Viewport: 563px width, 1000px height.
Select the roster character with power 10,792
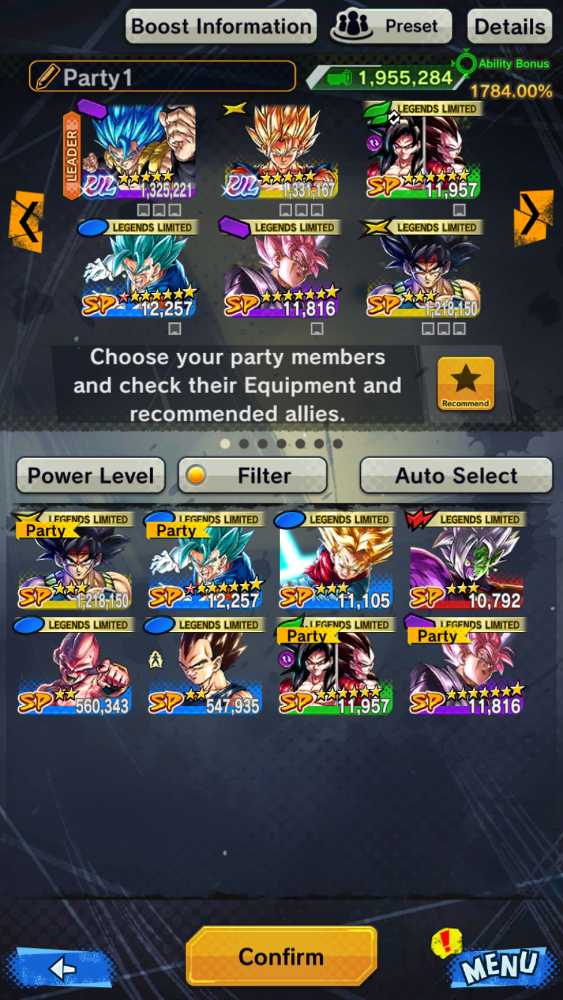pyautogui.click(x=466, y=560)
